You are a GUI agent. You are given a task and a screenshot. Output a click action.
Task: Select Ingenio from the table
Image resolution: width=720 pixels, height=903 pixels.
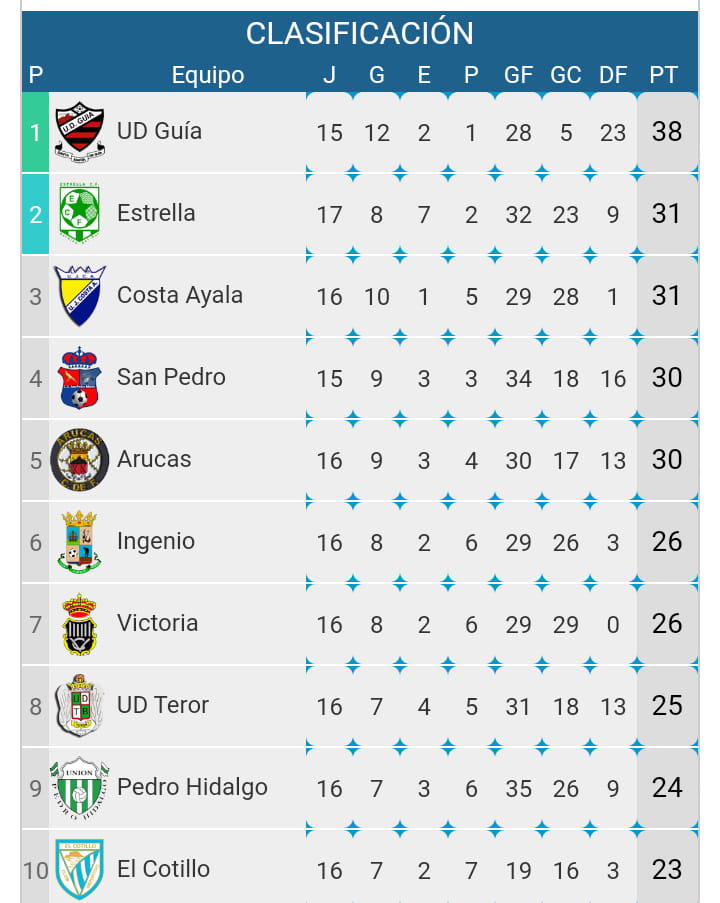tap(156, 541)
